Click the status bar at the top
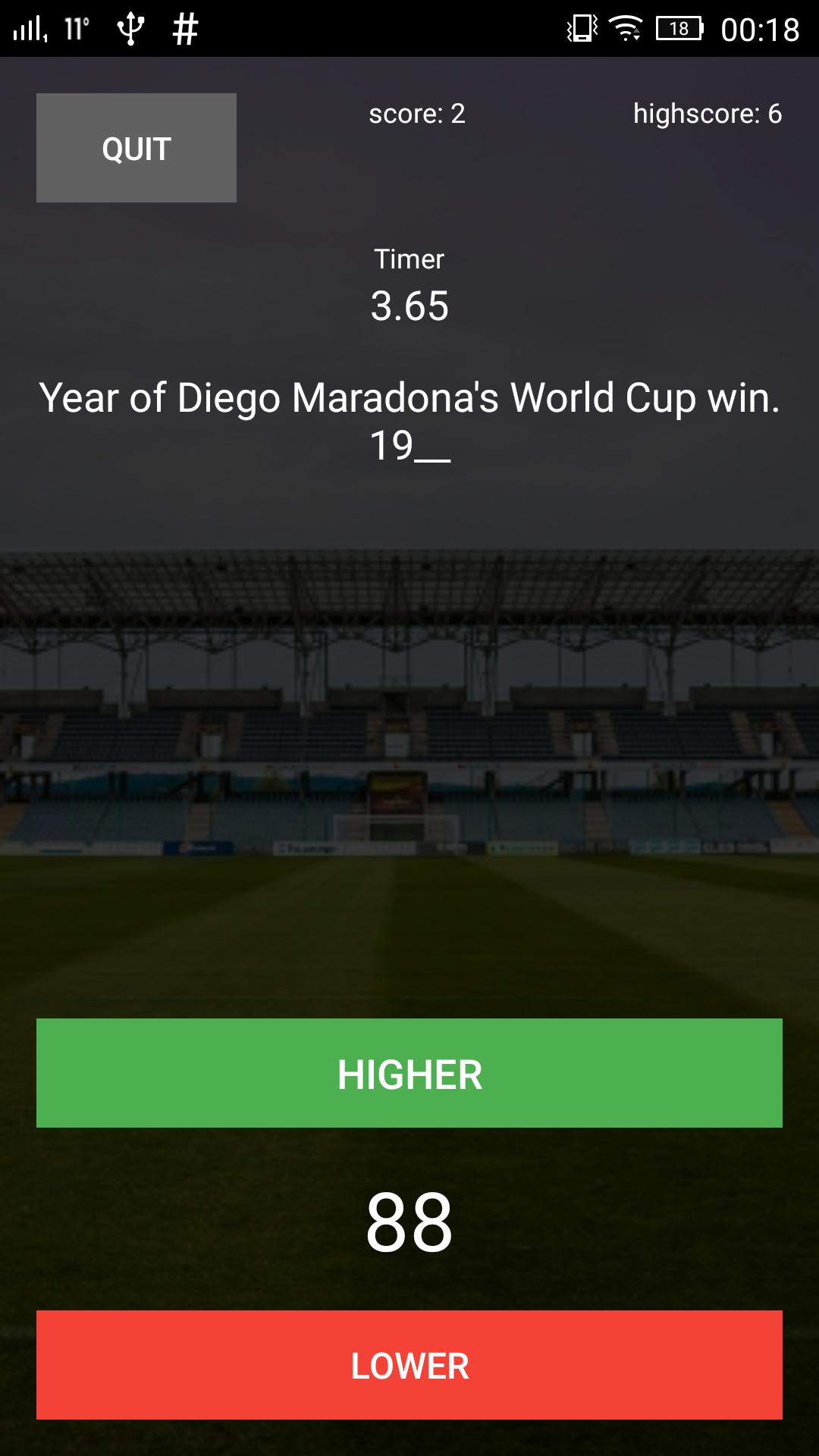Image resolution: width=819 pixels, height=1456 pixels. point(409,27)
